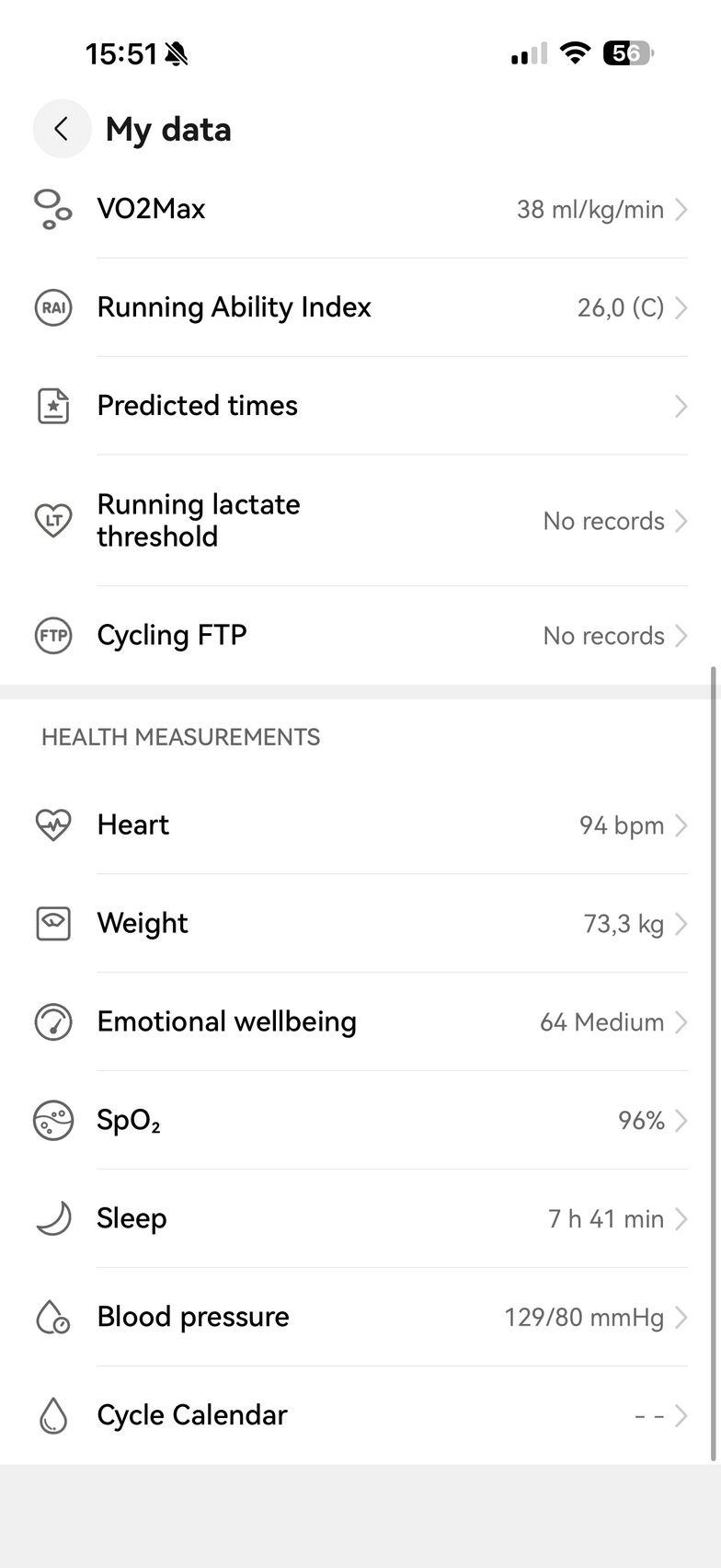View Running Ability Index
721x1568 pixels.
click(360, 307)
